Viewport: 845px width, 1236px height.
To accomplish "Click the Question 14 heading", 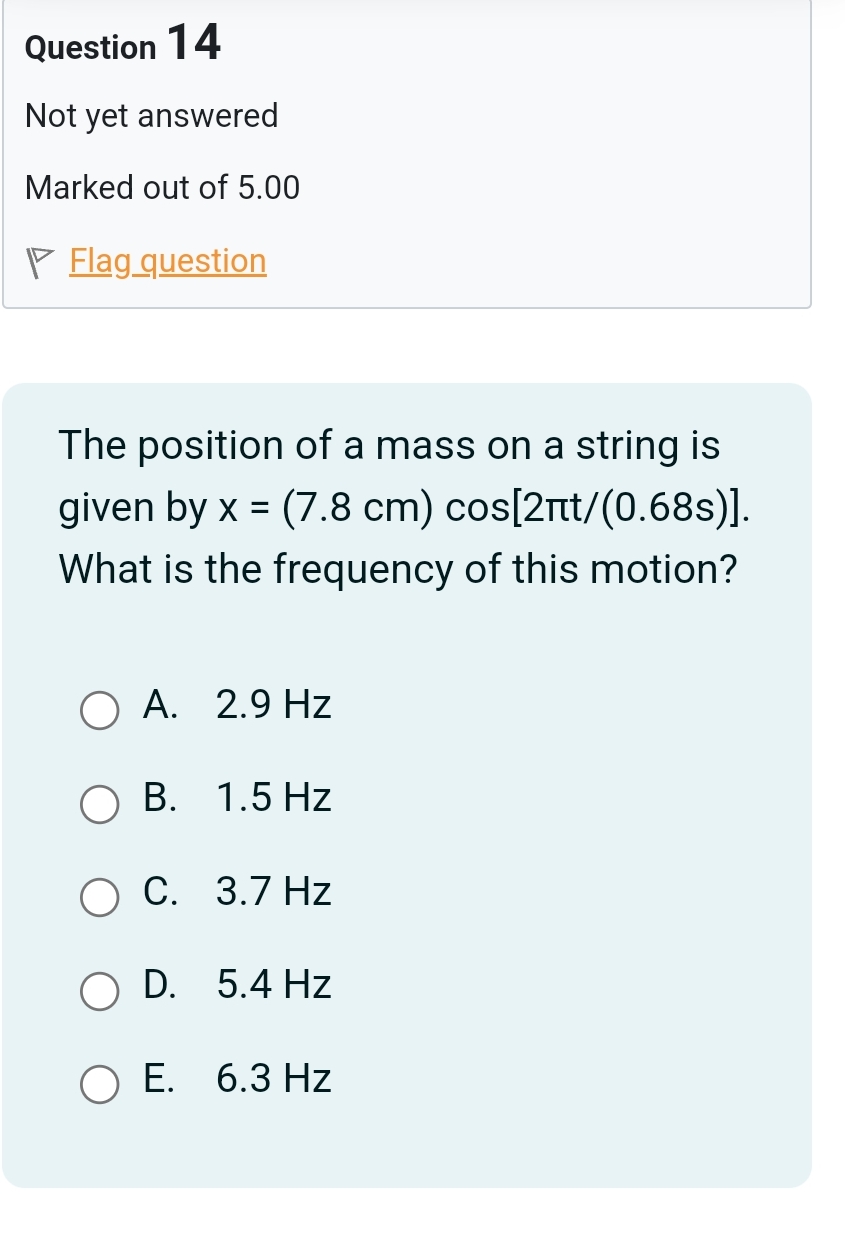I will tap(124, 45).
